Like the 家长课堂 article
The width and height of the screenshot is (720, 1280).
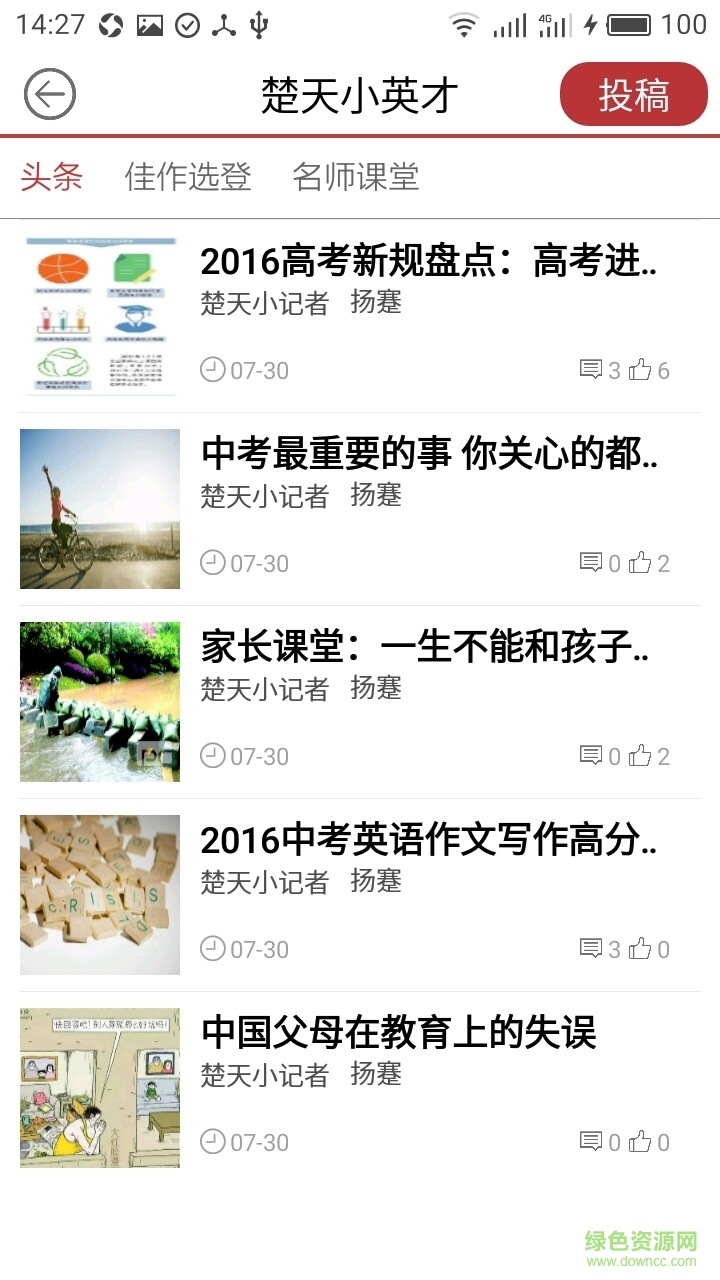tap(640, 756)
